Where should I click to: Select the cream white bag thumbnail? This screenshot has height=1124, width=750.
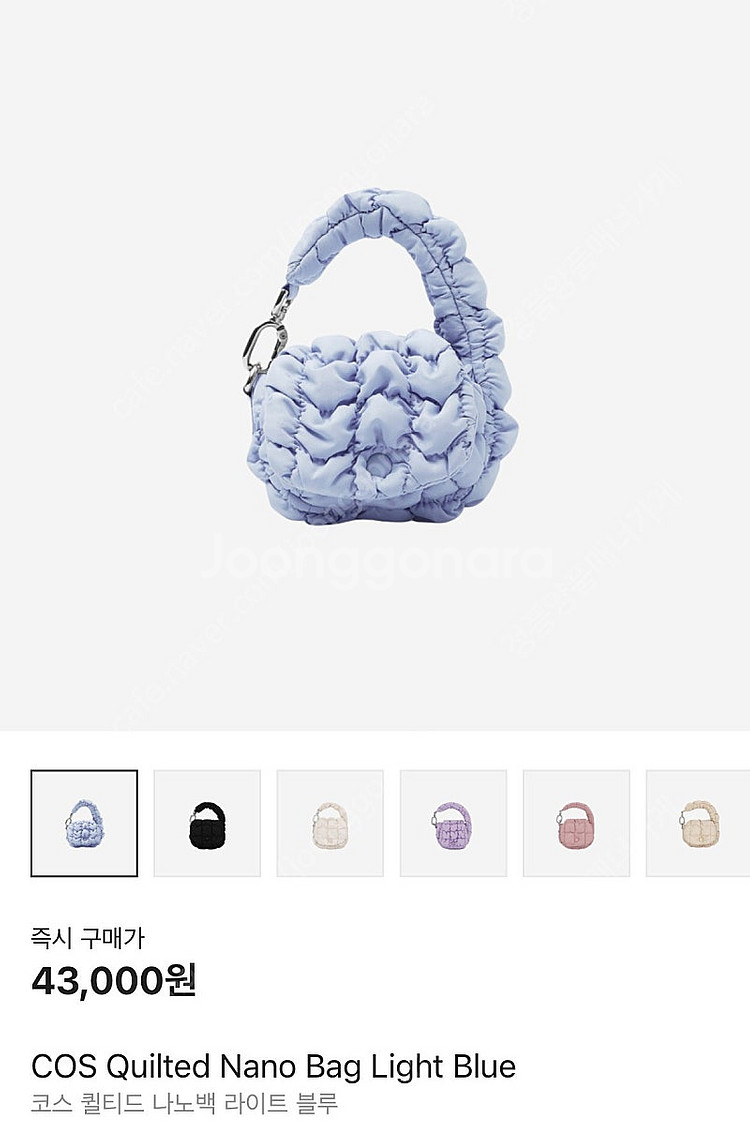(330, 823)
